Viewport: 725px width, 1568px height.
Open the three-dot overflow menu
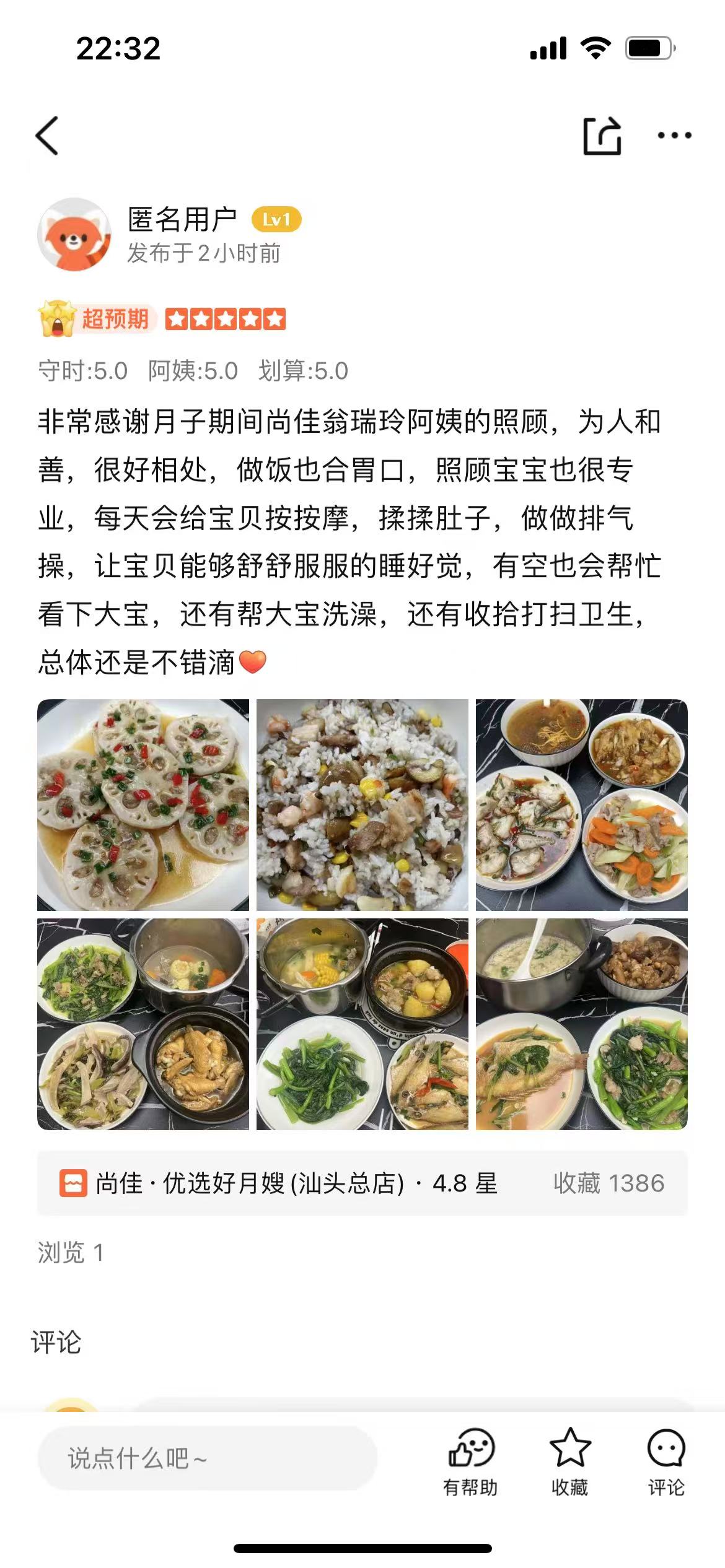point(674,135)
